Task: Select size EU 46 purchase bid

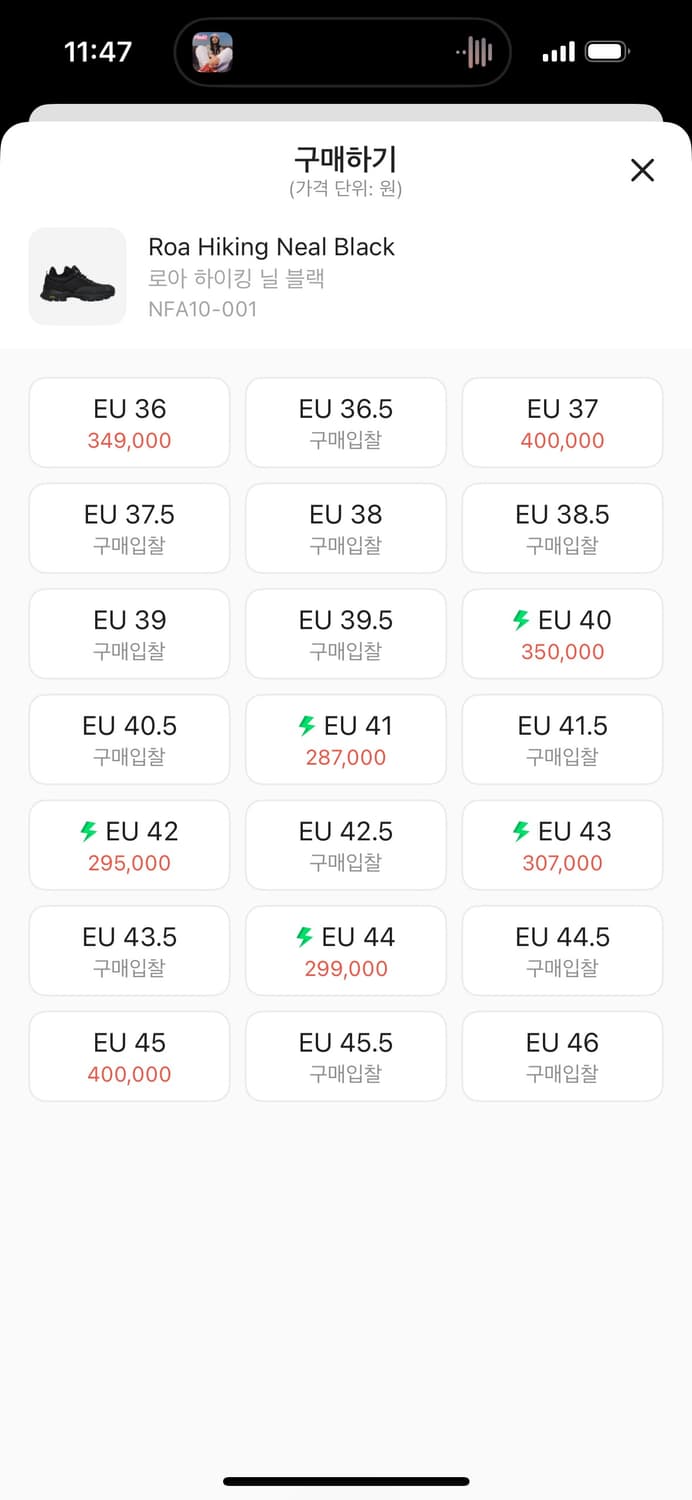Action: pos(562,1057)
